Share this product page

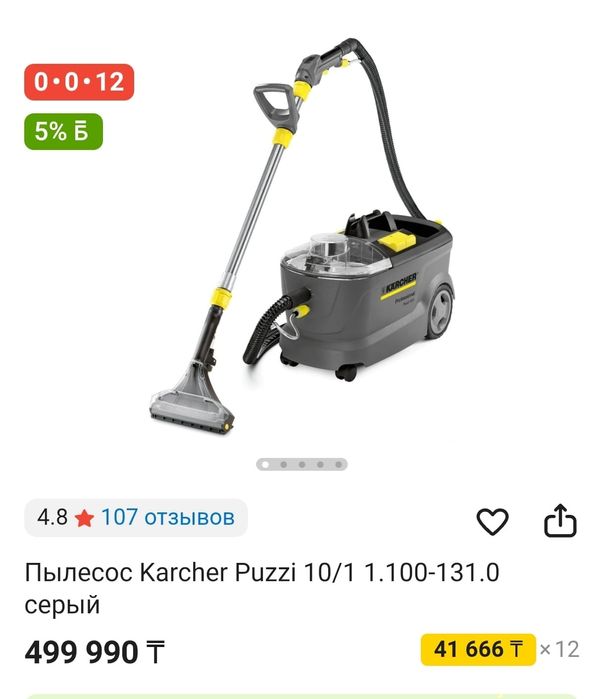[x=561, y=520]
